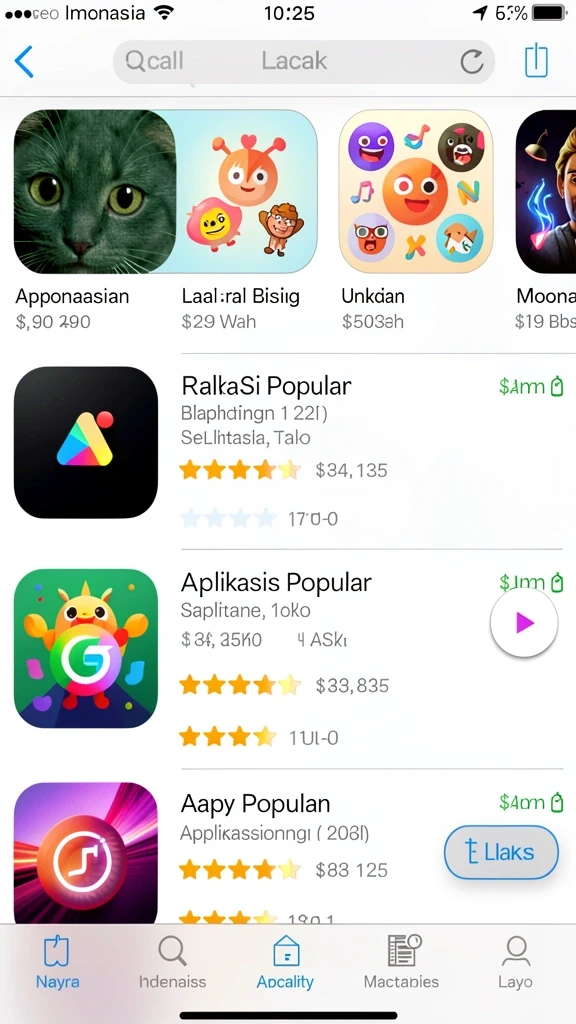Open the Unkdan emoji app tile
The image size is (576, 1024).
(x=416, y=191)
